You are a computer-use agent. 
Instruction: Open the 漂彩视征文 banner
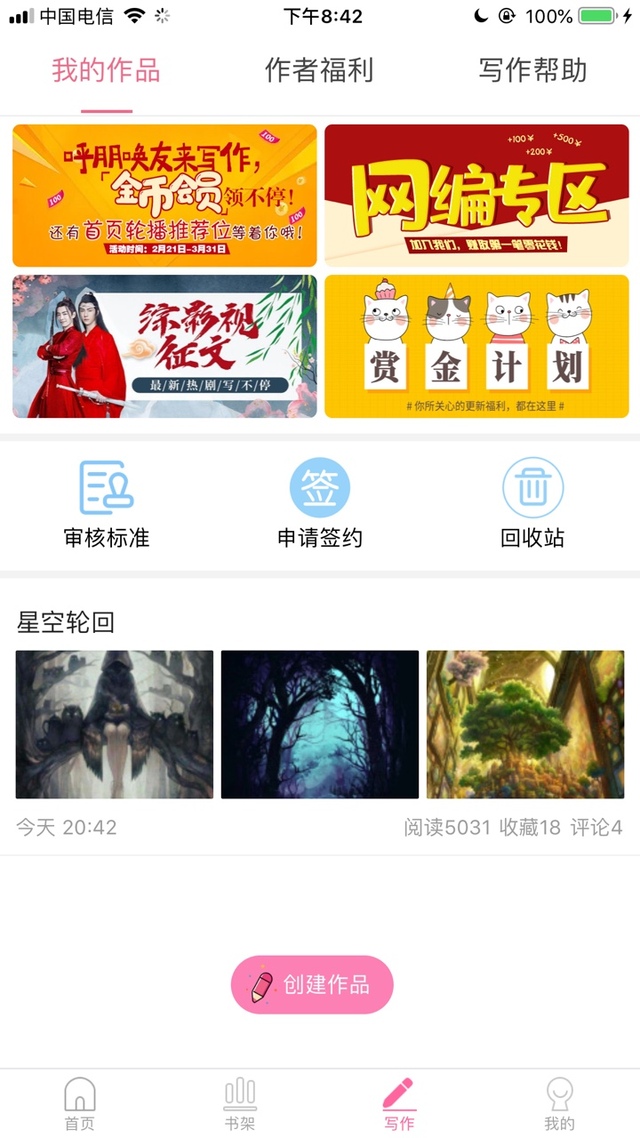click(x=165, y=346)
